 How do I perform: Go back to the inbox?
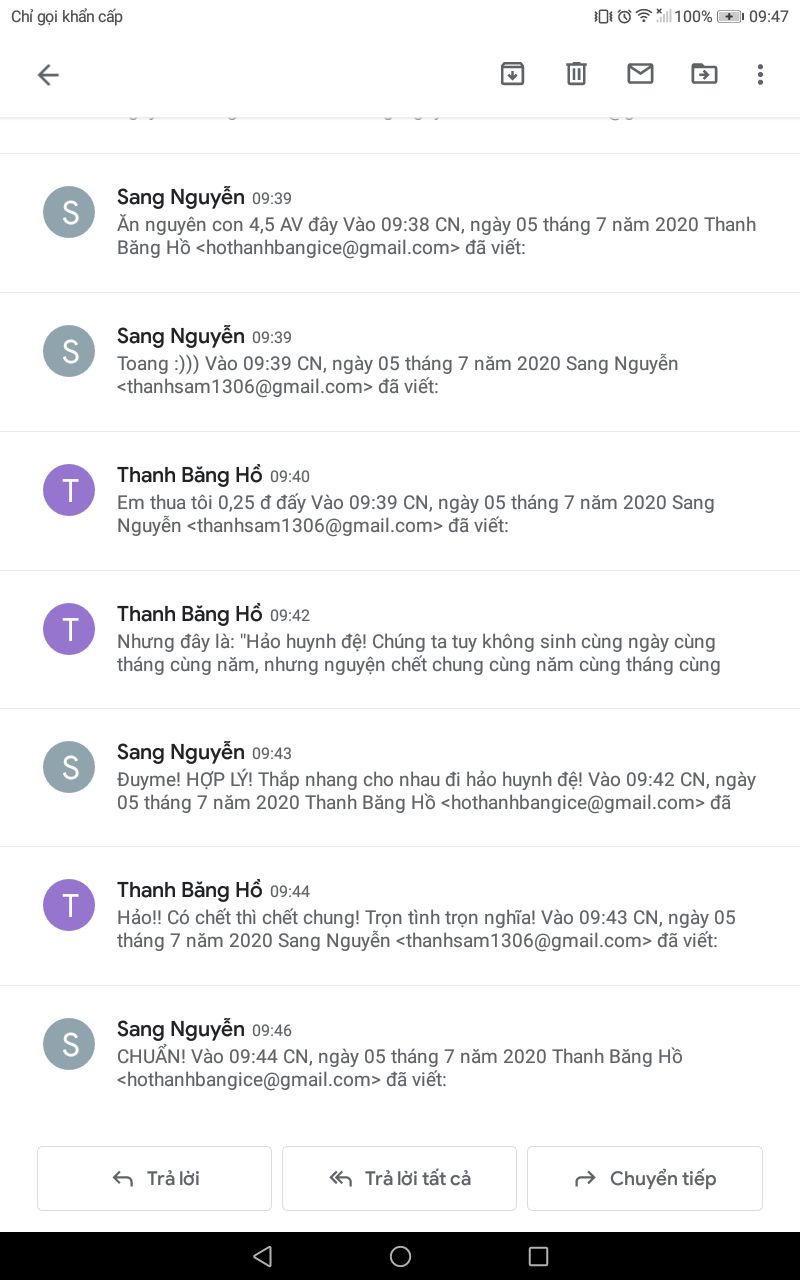tap(48, 75)
